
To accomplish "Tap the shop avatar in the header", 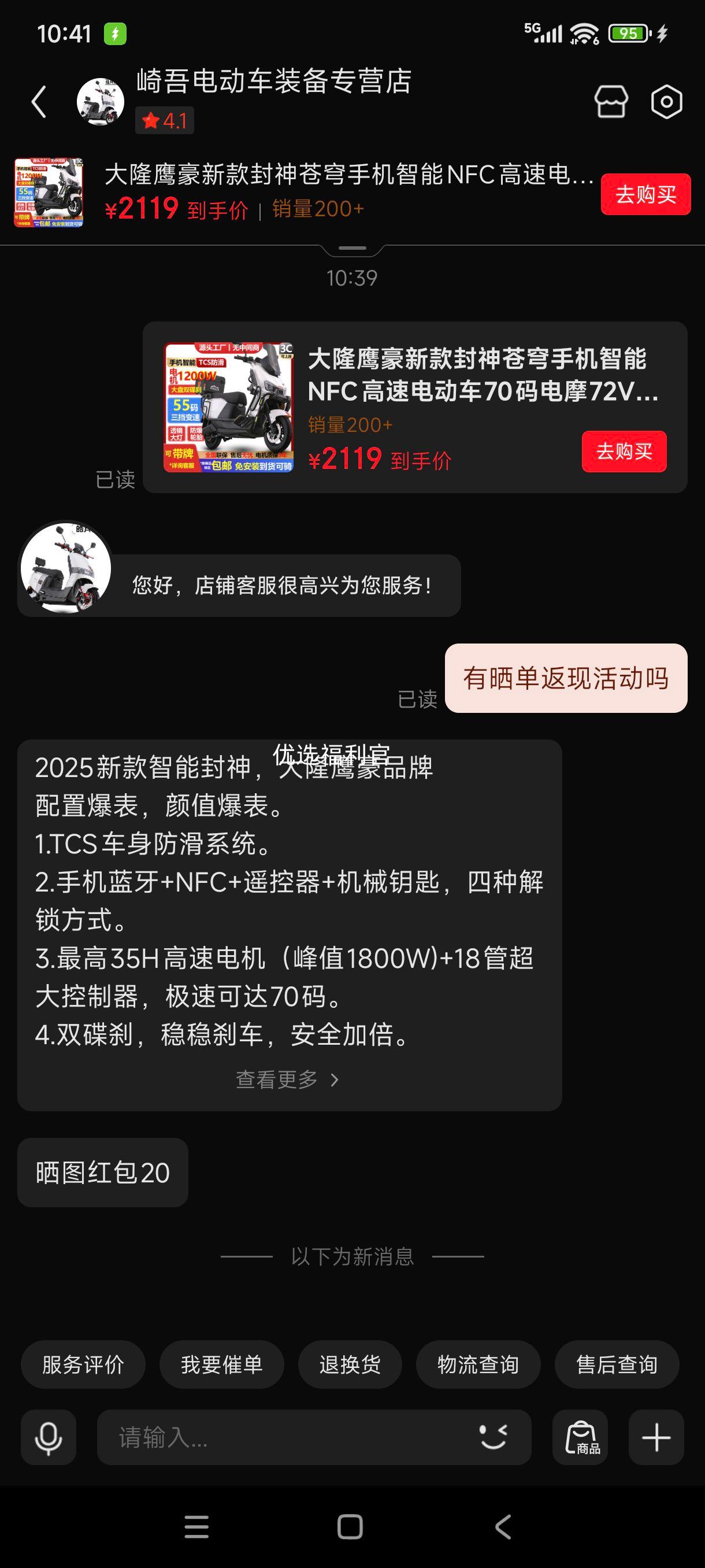I will (x=101, y=101).
